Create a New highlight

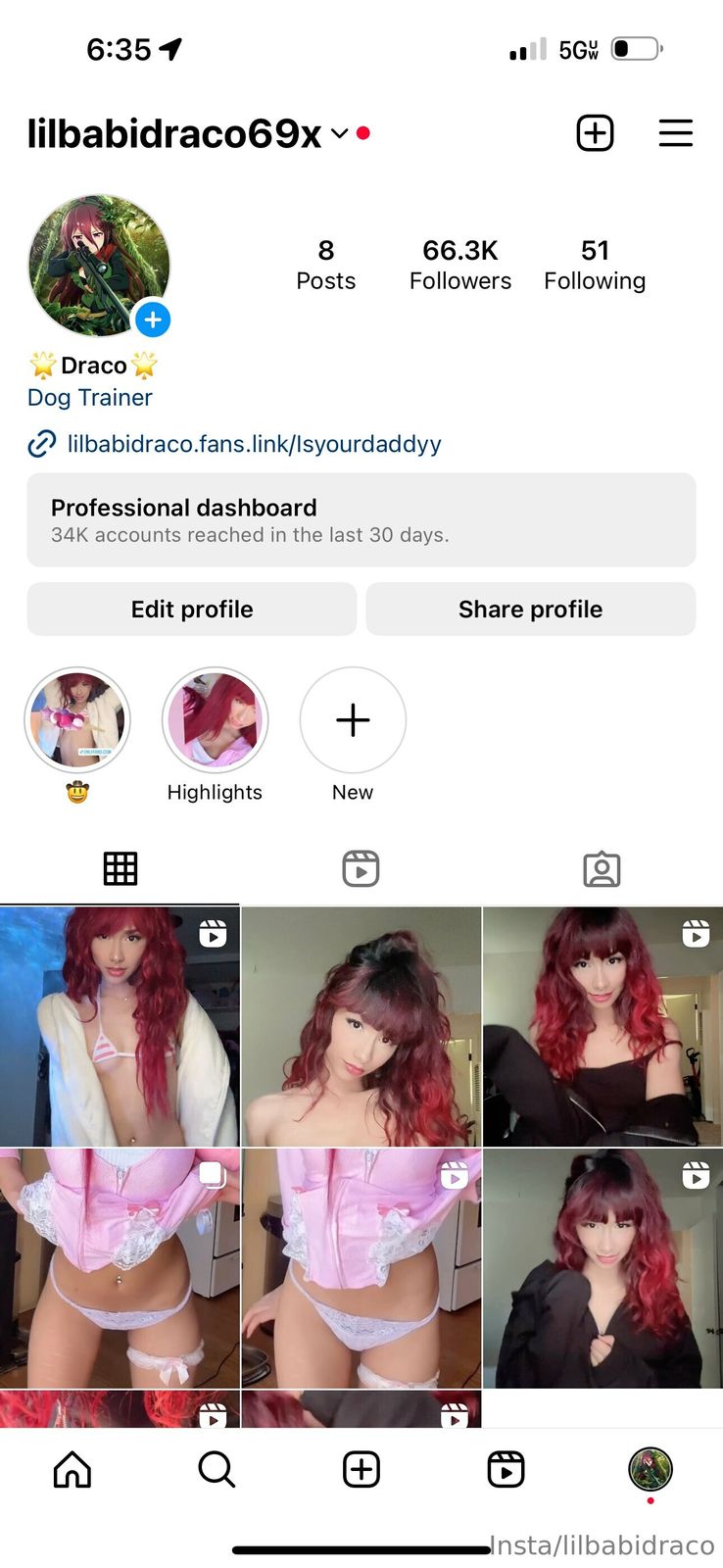353,721
